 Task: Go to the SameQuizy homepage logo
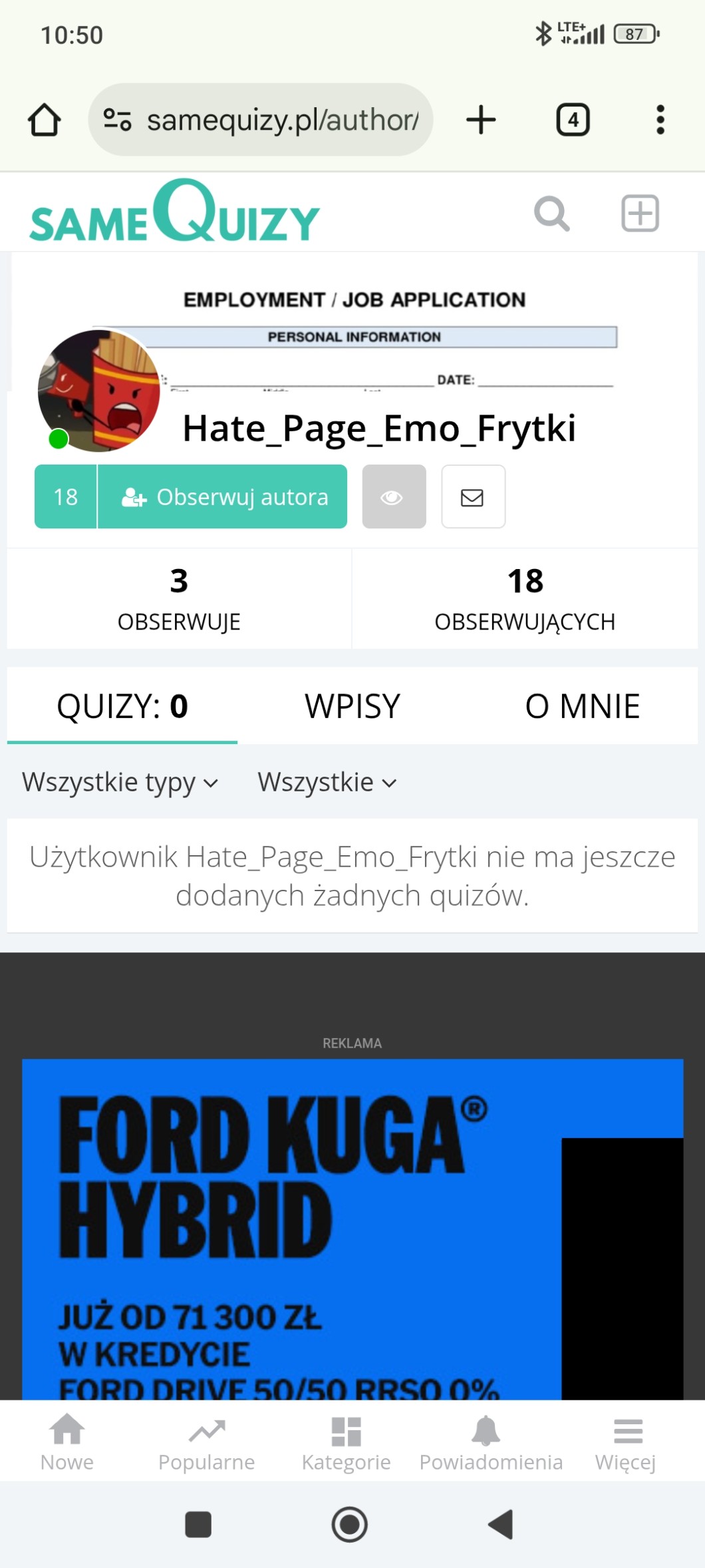click(175, 213)
